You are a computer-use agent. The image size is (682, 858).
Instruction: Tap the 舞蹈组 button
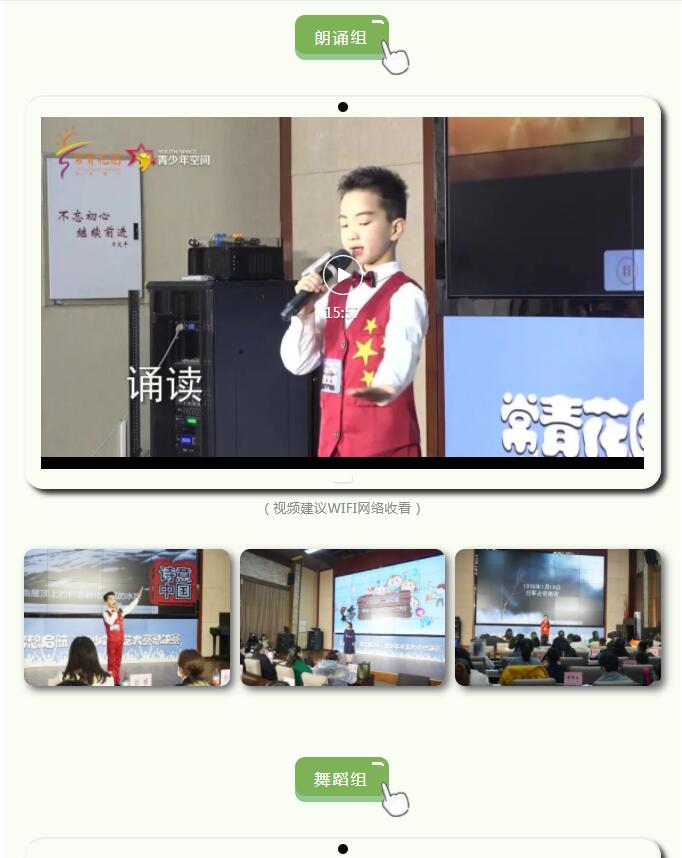click(x=341, y=779)
